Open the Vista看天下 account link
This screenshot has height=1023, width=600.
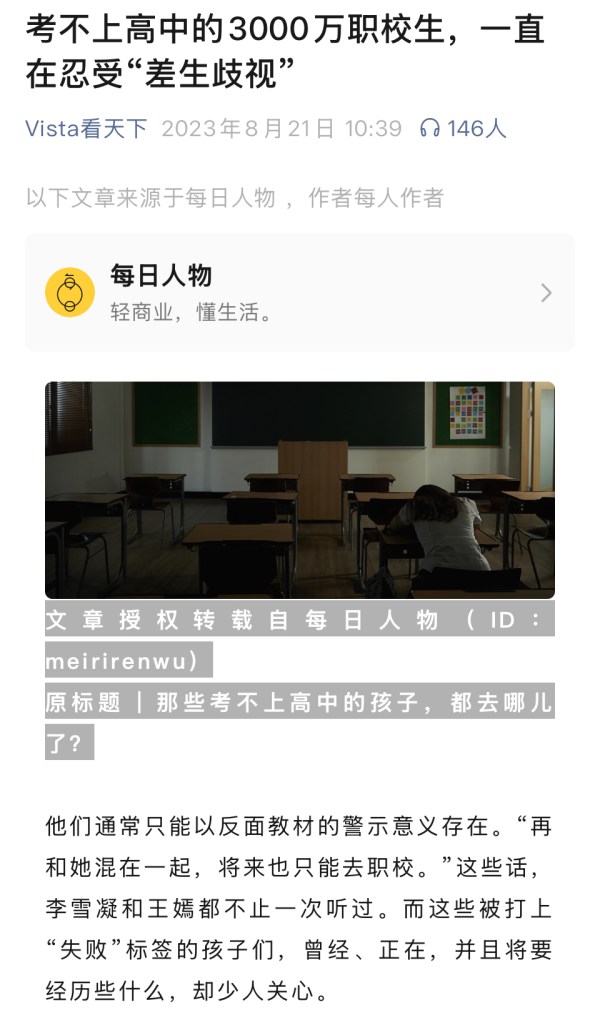[86, 129]
